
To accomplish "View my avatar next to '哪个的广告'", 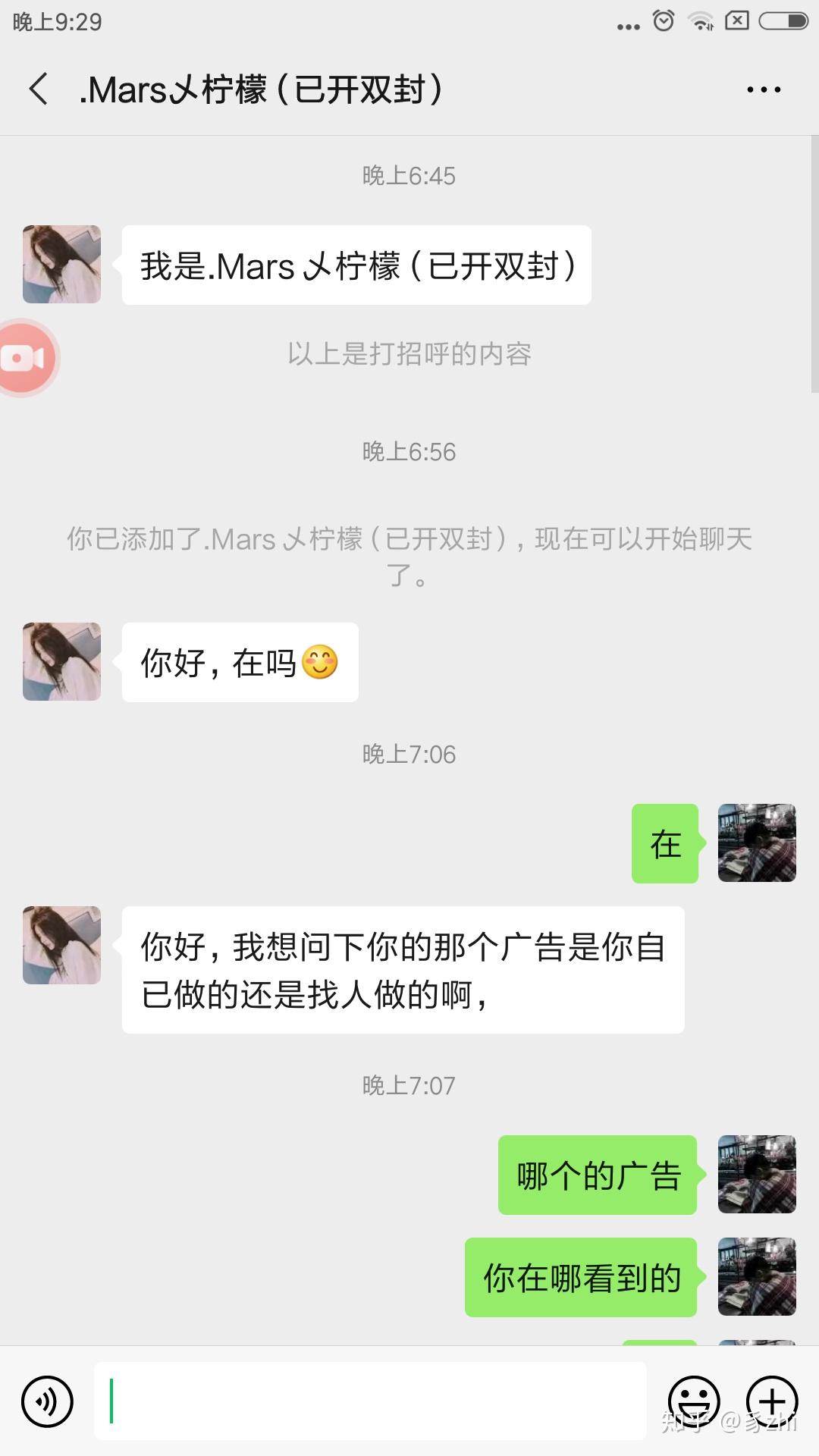I will (757, 1174).
